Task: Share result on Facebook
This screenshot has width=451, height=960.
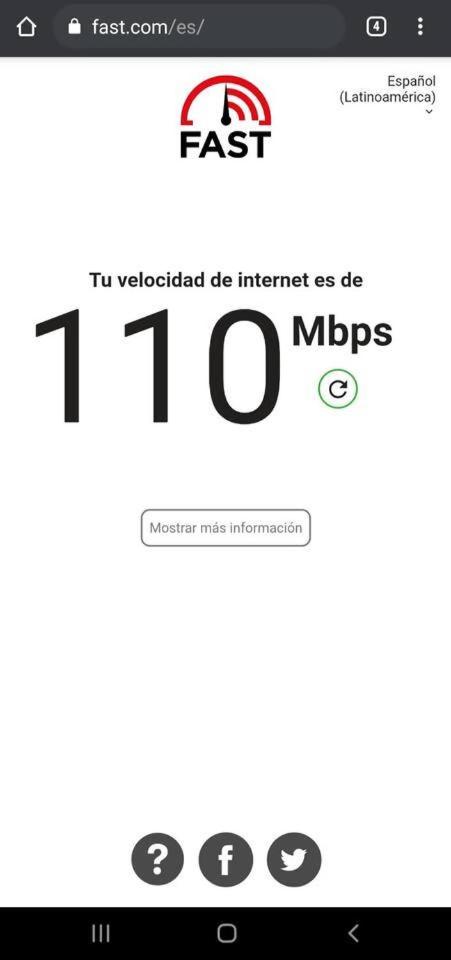Action: 226,860
